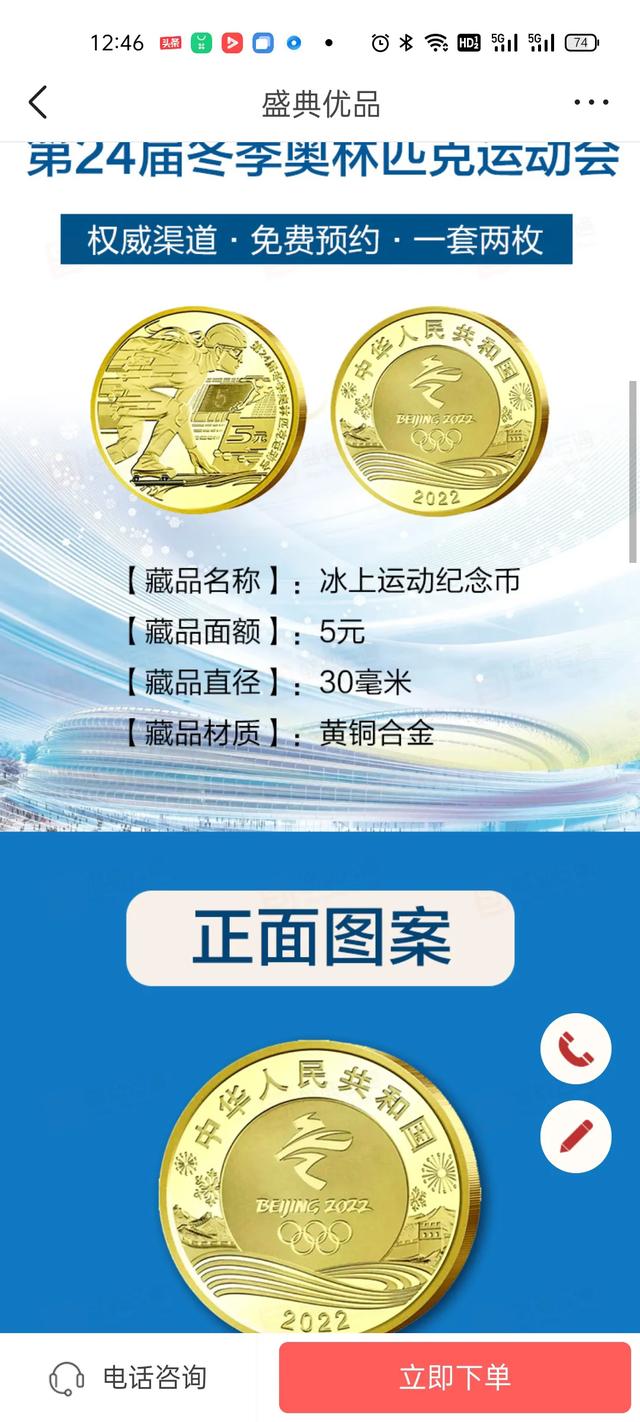This screenshot has height=1422, width=640.
Task: Go back using the top-left arrow
Action: [x=38, y=103]
